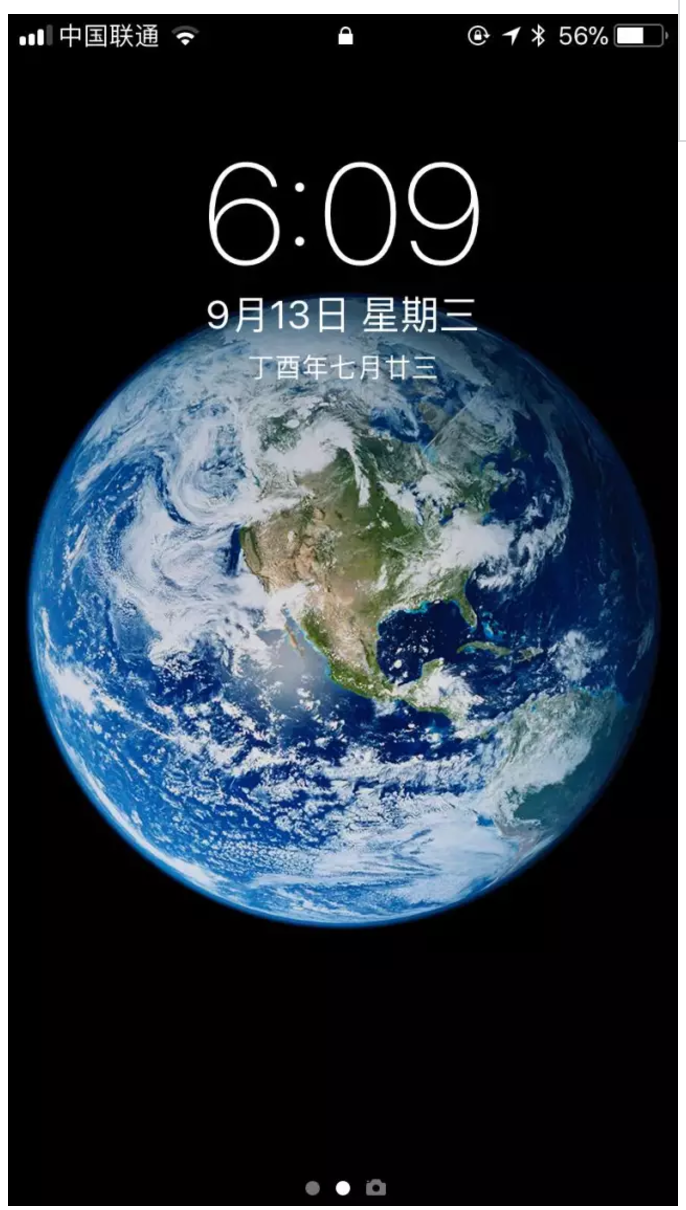The height and width of the screenshot is (1210, 686).
Task: Select the left page indicator dot
Action: tap(313, 1188)
